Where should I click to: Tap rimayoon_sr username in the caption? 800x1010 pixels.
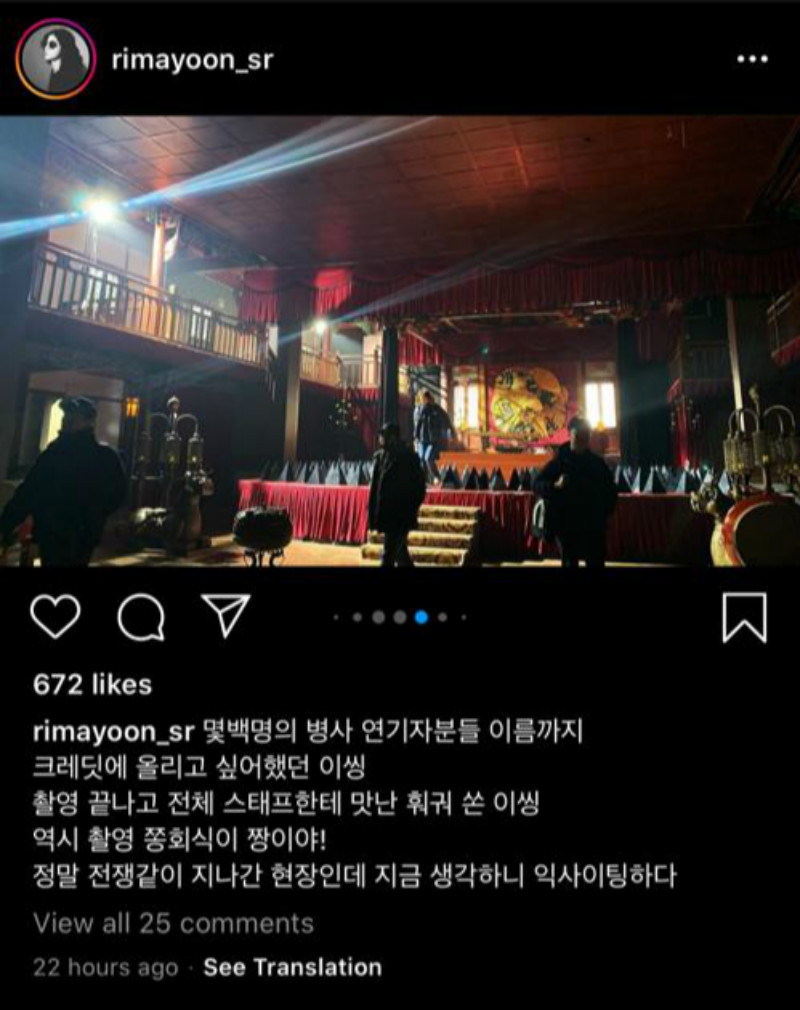(112, 732)
